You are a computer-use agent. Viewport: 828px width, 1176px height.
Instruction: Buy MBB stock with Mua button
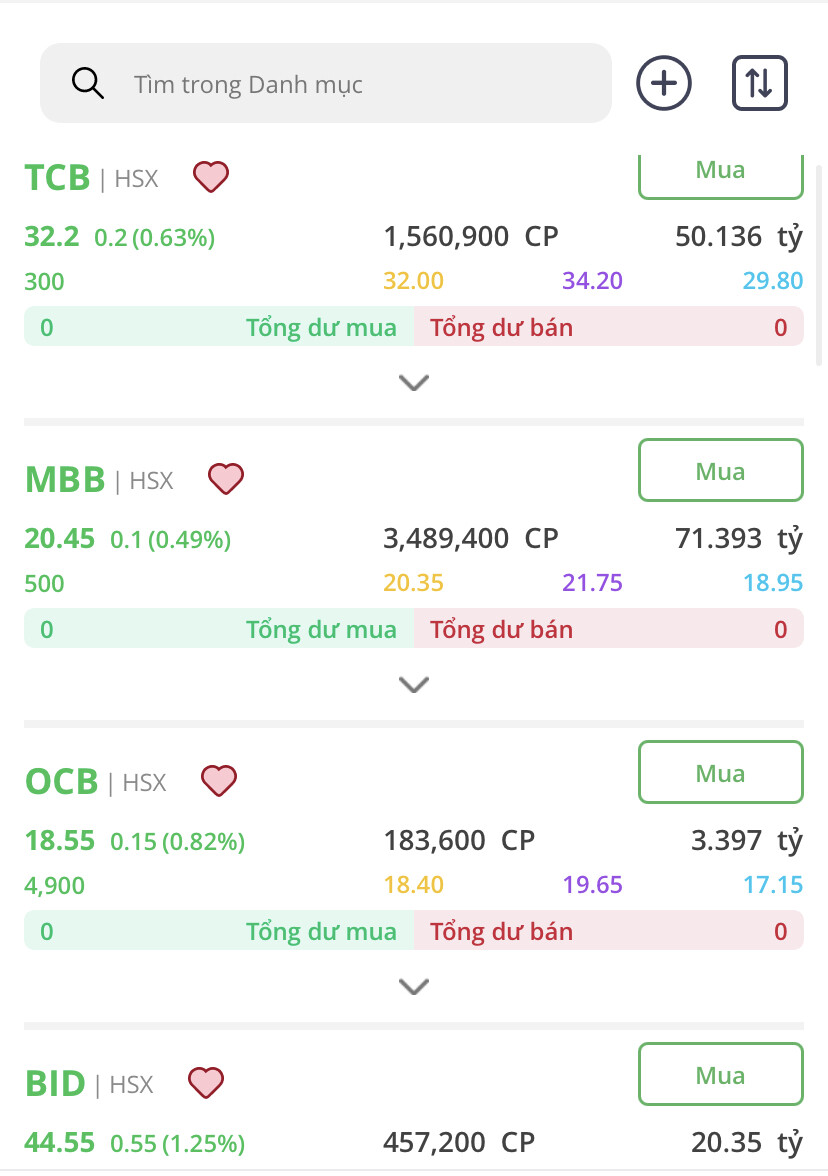(720, 470)
